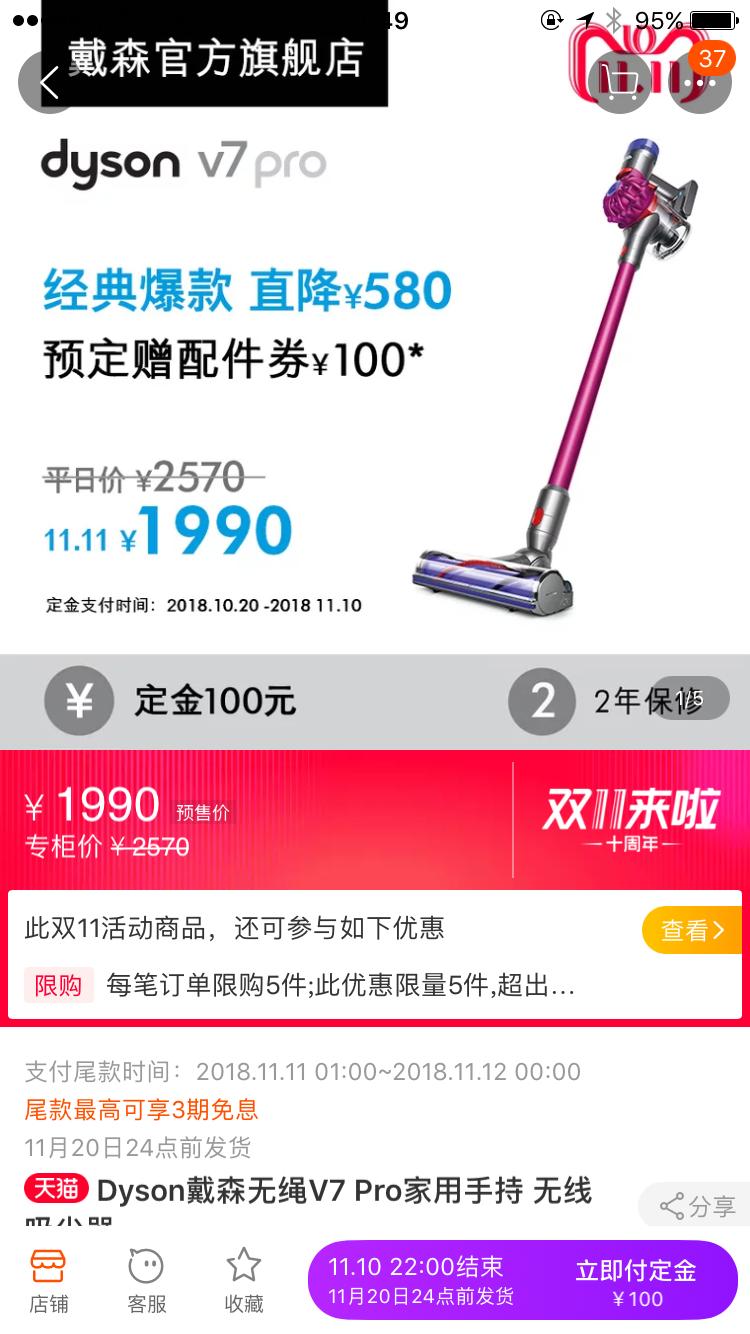Open the 店铺 store page

pos(48,1282)
